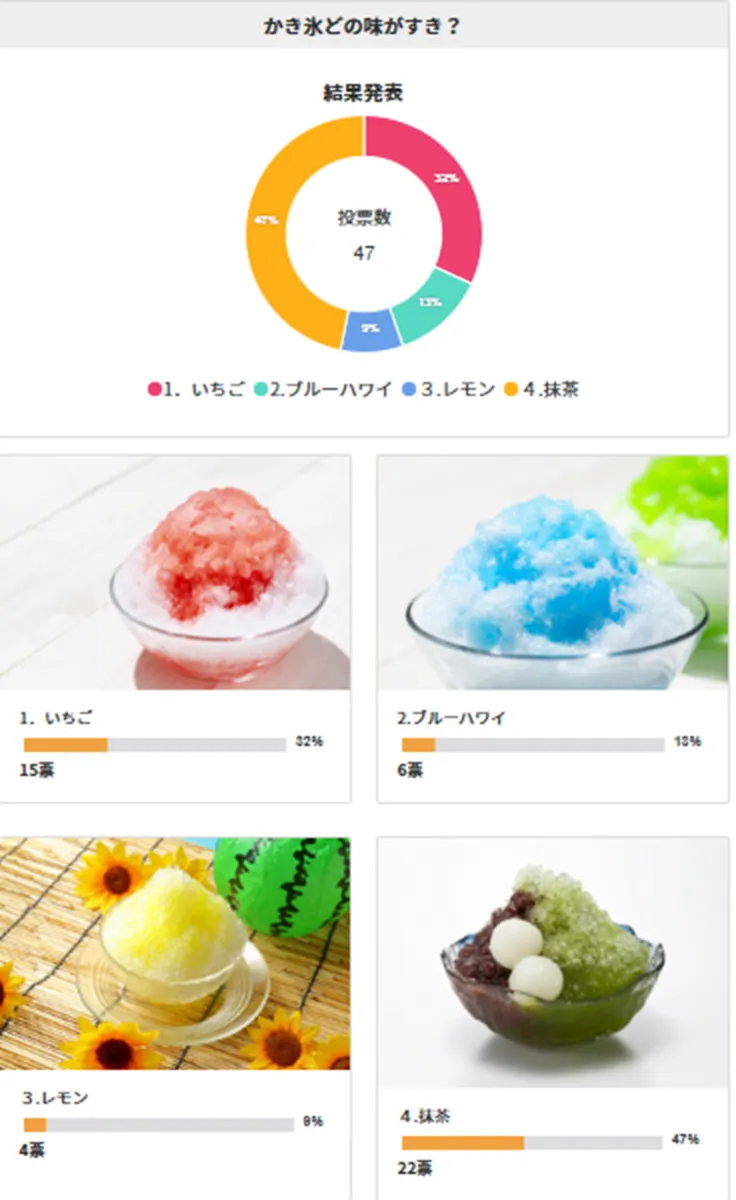Toggle the レモン legend item in the chart
Image resolution: width=736 pixels, height=1200 pixels.
coord(448,390)
